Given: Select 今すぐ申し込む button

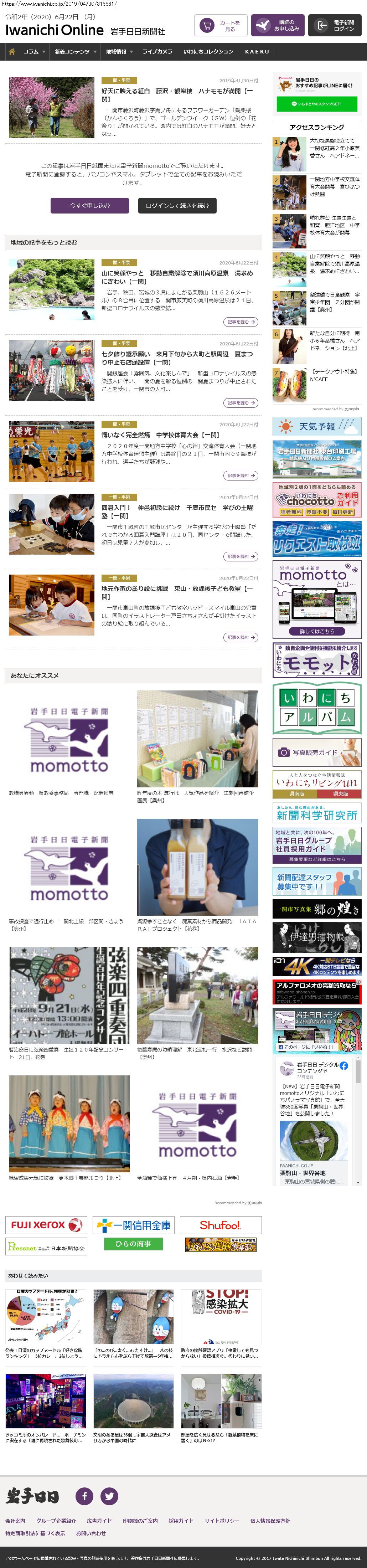Looking at the screenshot, I should pos(89,206).
